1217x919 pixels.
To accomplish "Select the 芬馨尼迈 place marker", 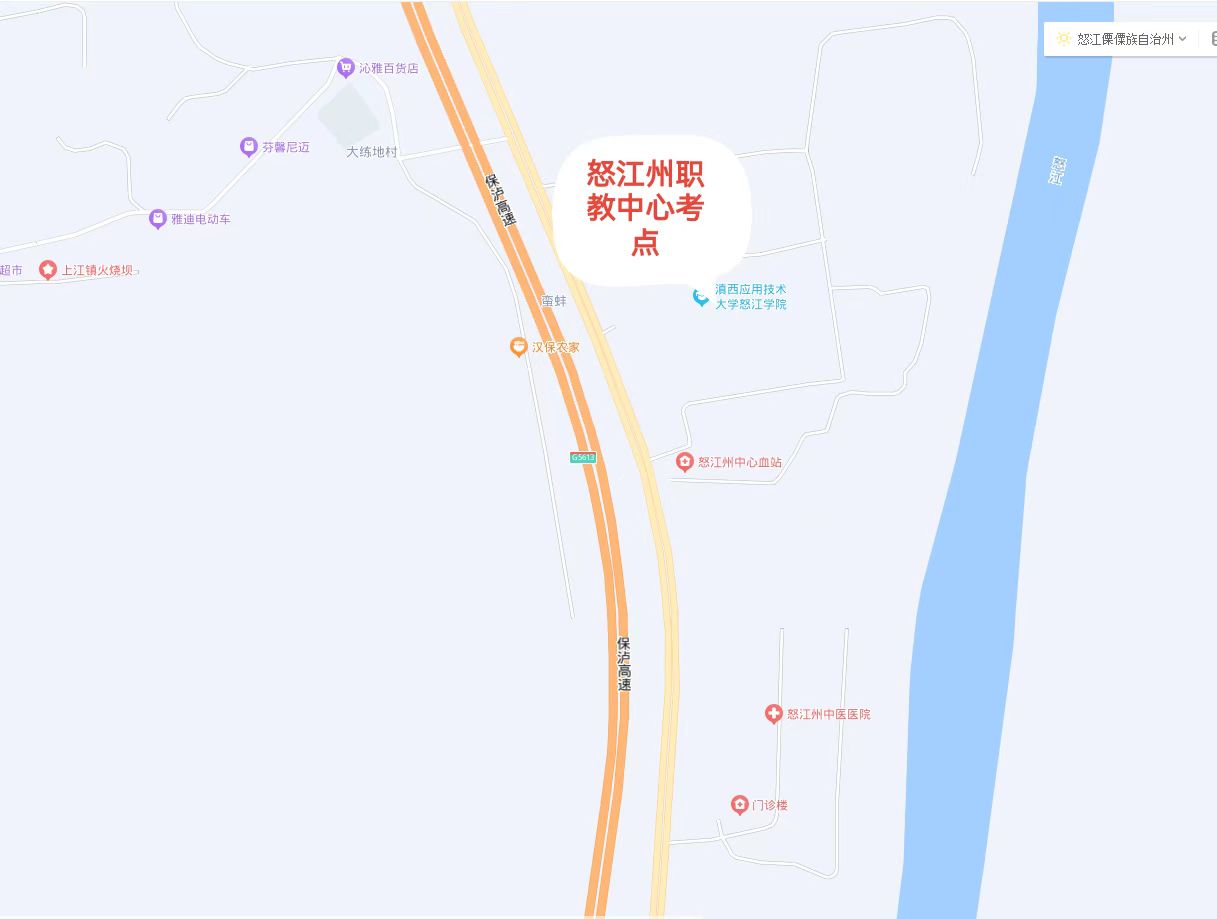I will 249,147.
